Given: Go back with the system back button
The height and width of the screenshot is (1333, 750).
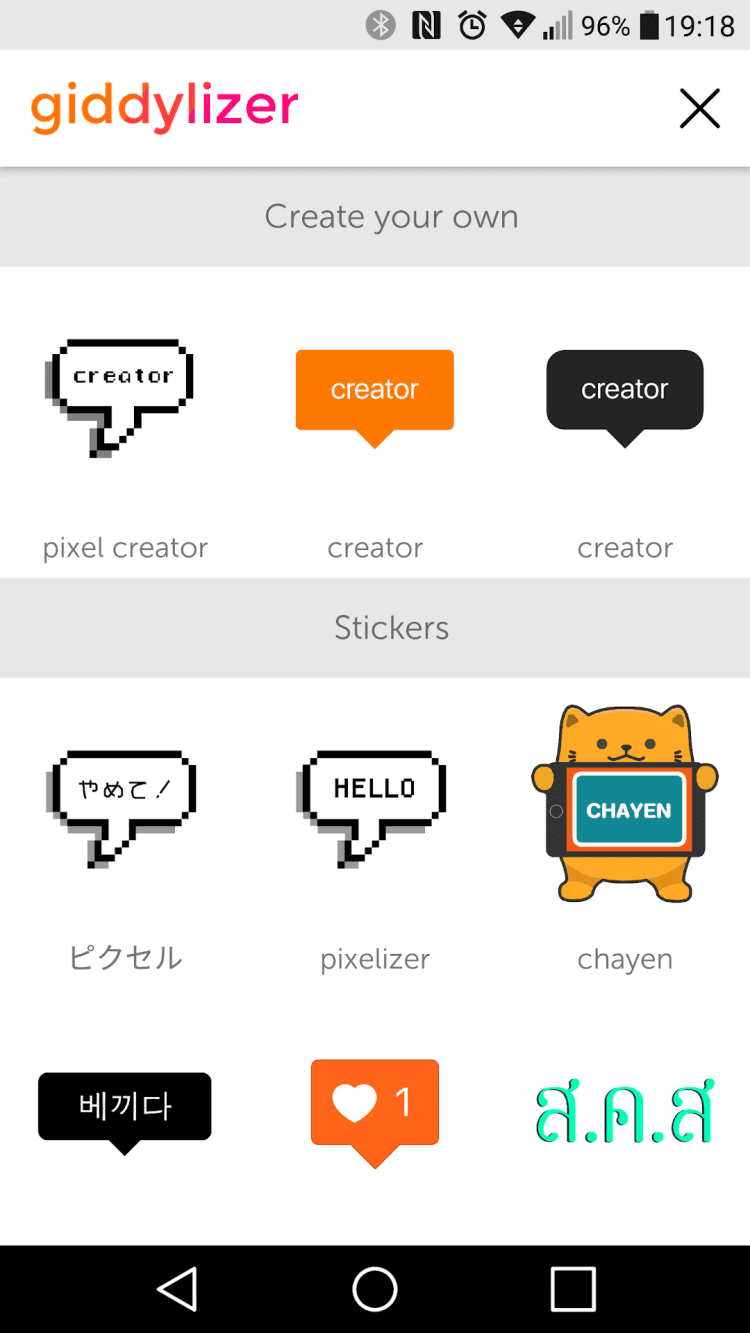Looking at the screenshot, I should pyautogui.click(x=178, y=1289).
